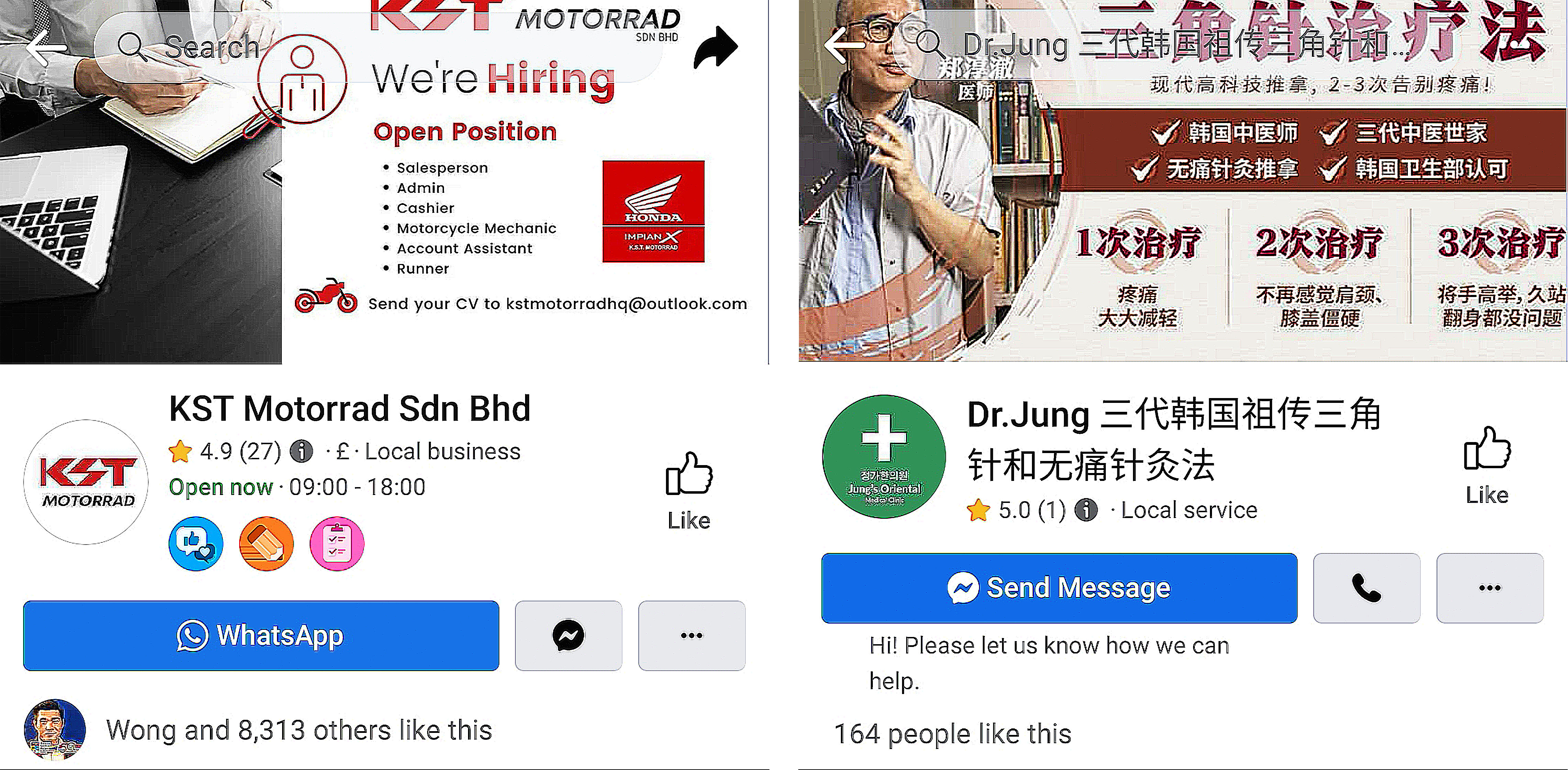This screenshot has height=770, width=1568.
Task: Open more options for Dr.Jung page
Action: pos(1489,588)
